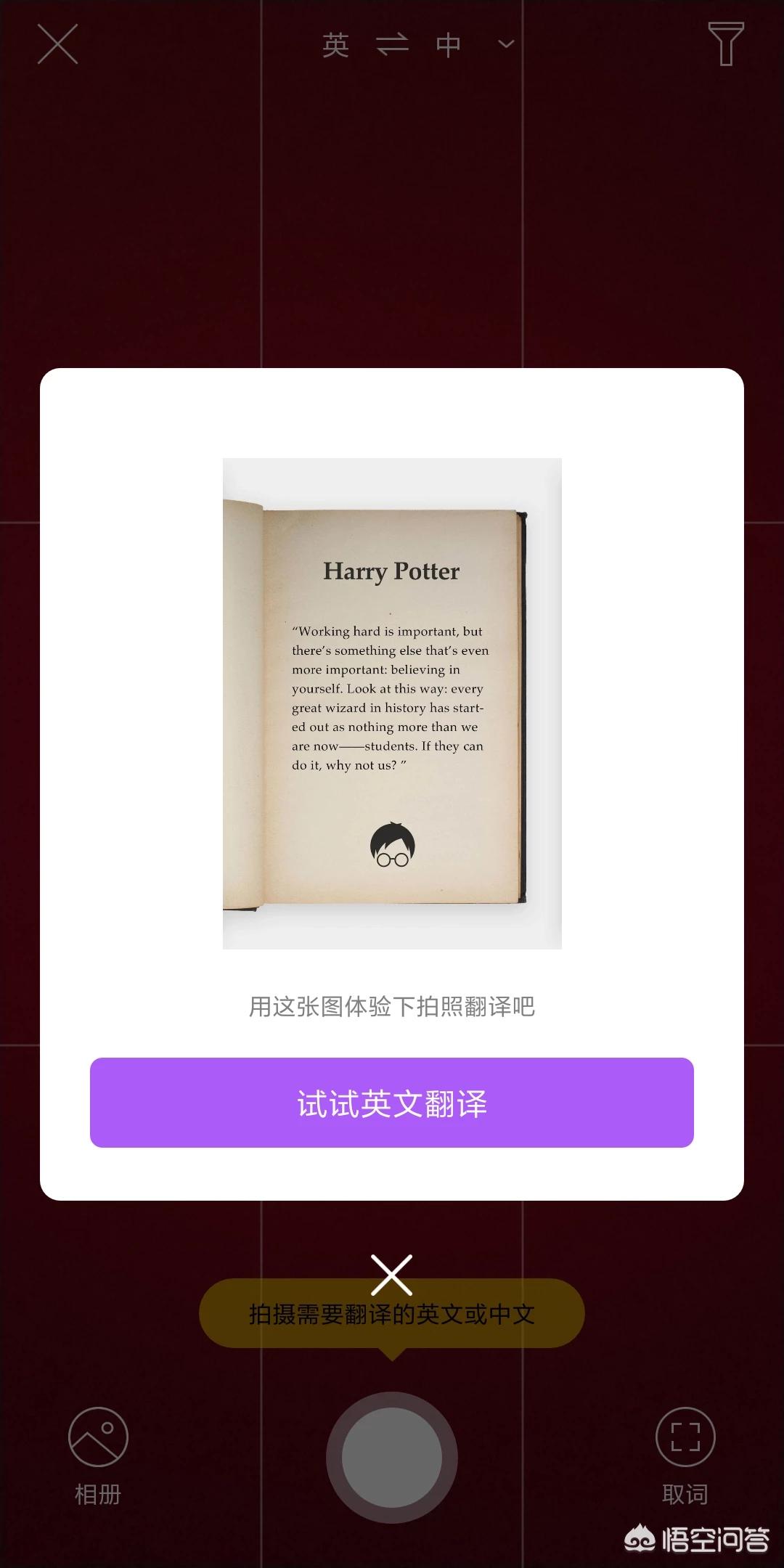This screenshot has width=784, height=1568.
Task: Swap English and Chinese translation direction
Action: pyautogui.click(x=392, y=45)
